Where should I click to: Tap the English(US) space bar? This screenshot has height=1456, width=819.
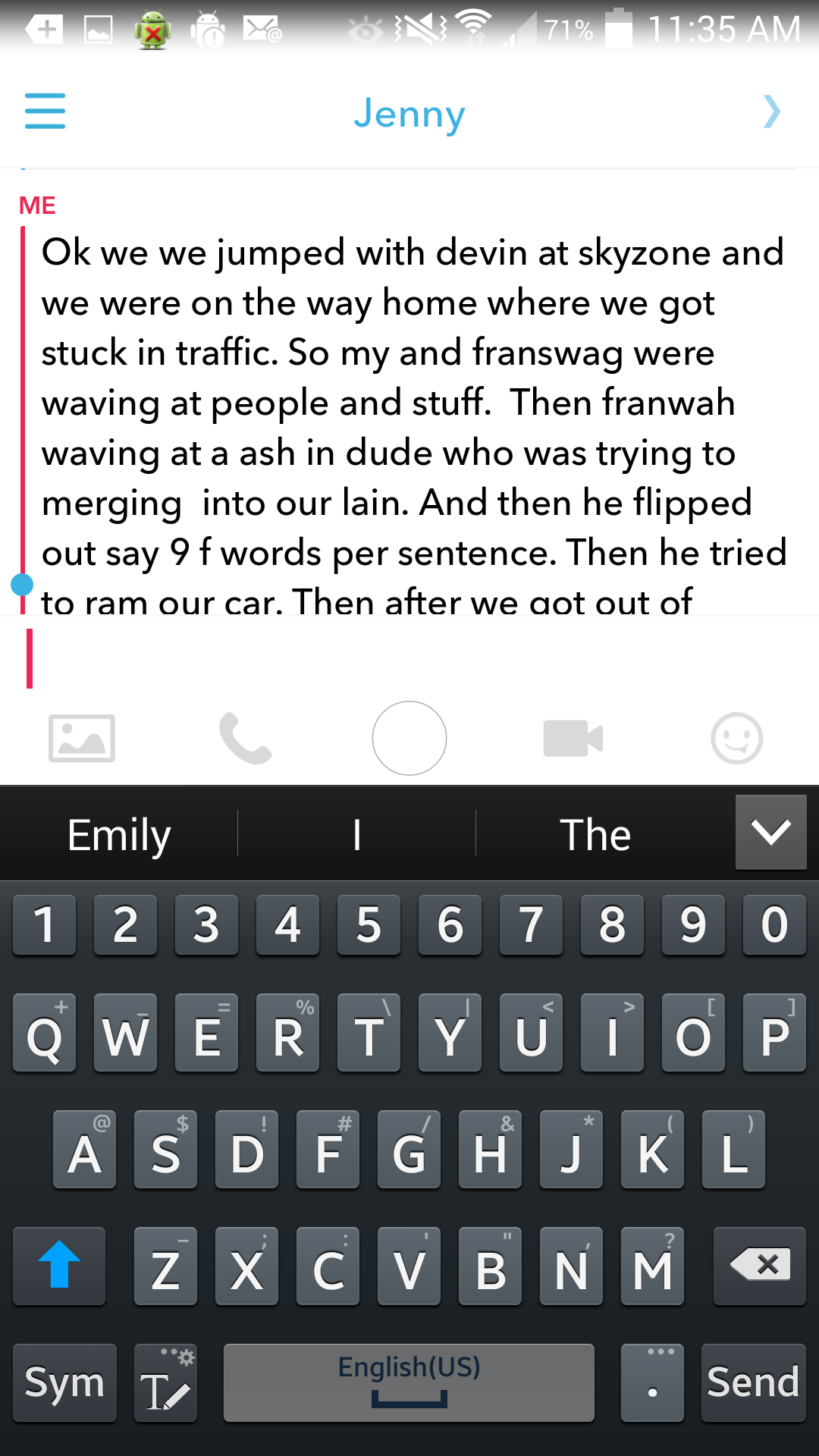point(409,1382)
